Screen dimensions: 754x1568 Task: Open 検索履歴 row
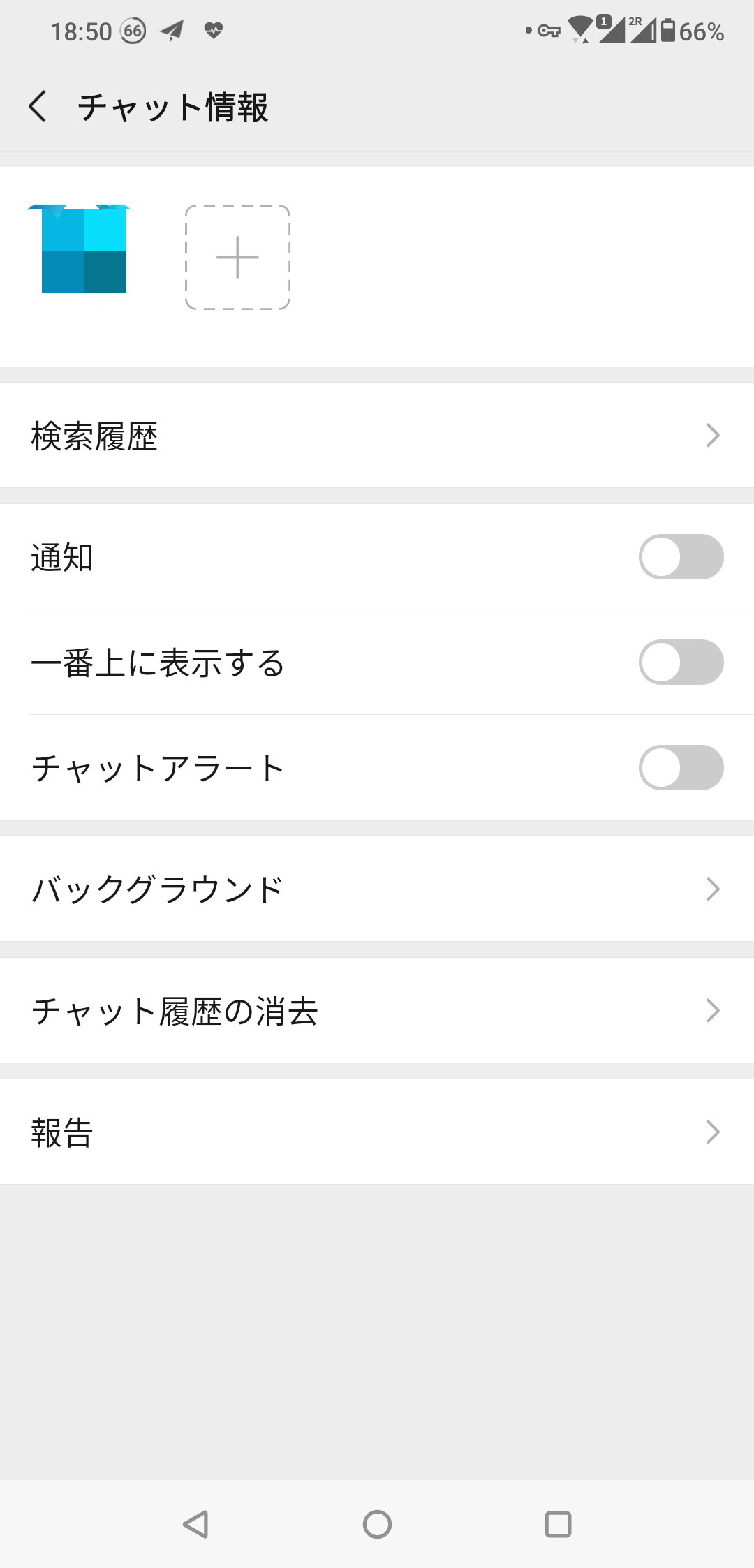point(377,435)
